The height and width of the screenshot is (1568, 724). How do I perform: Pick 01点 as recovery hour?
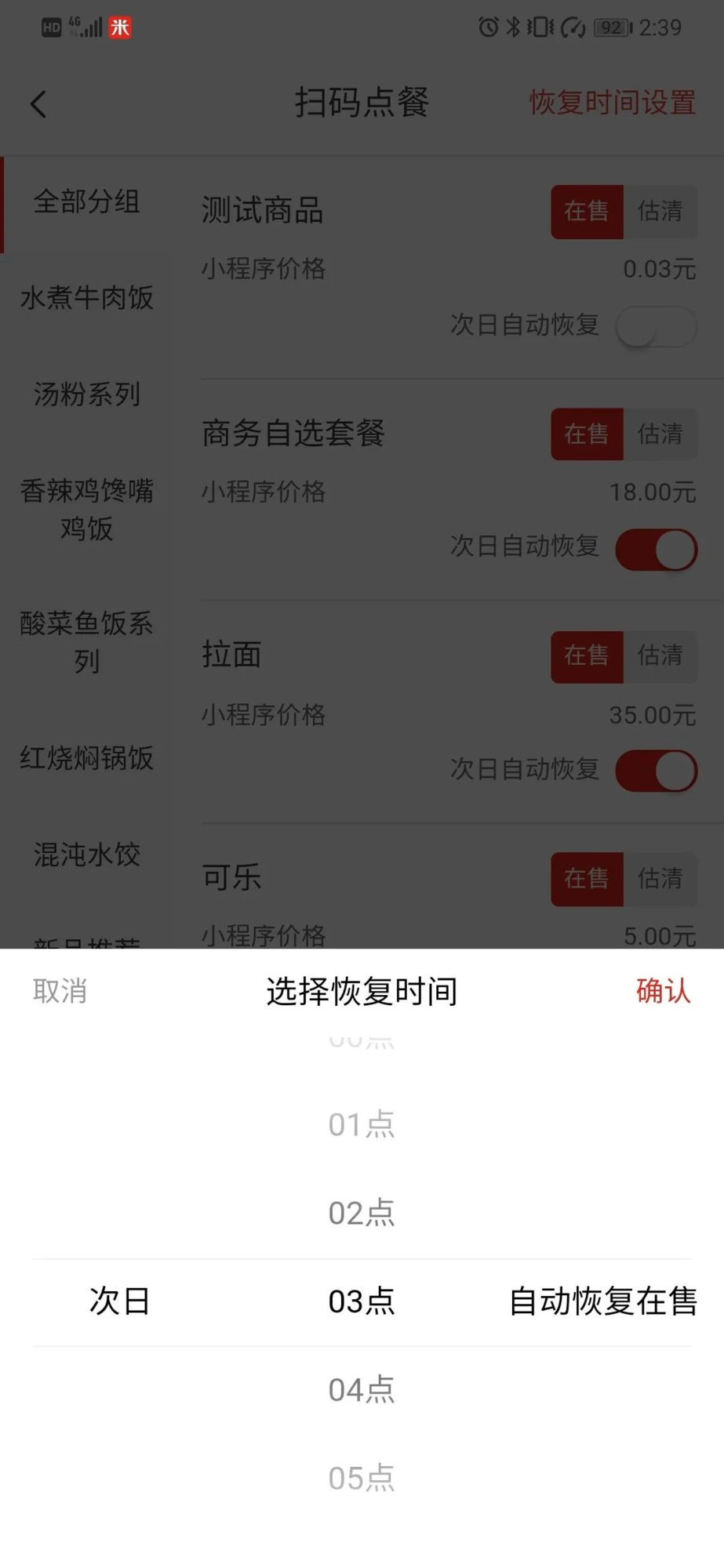click(362, 1124)
